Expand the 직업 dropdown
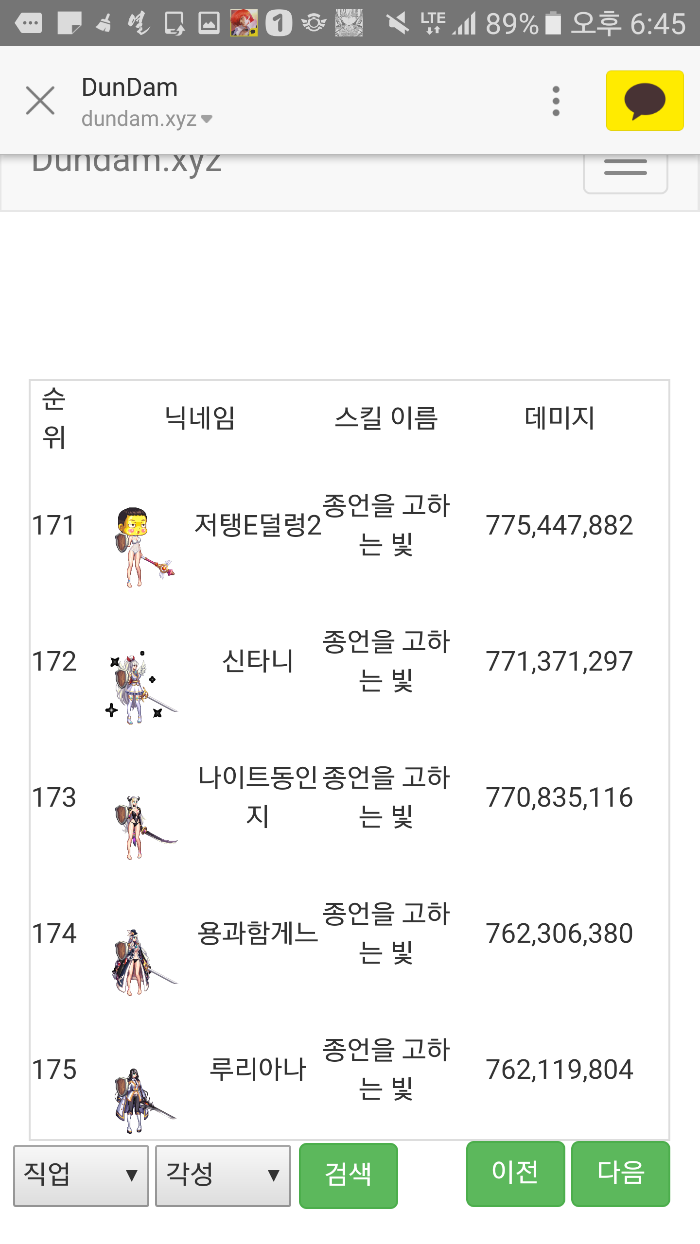This screenshot has width=700, height=1244. 81,1175
